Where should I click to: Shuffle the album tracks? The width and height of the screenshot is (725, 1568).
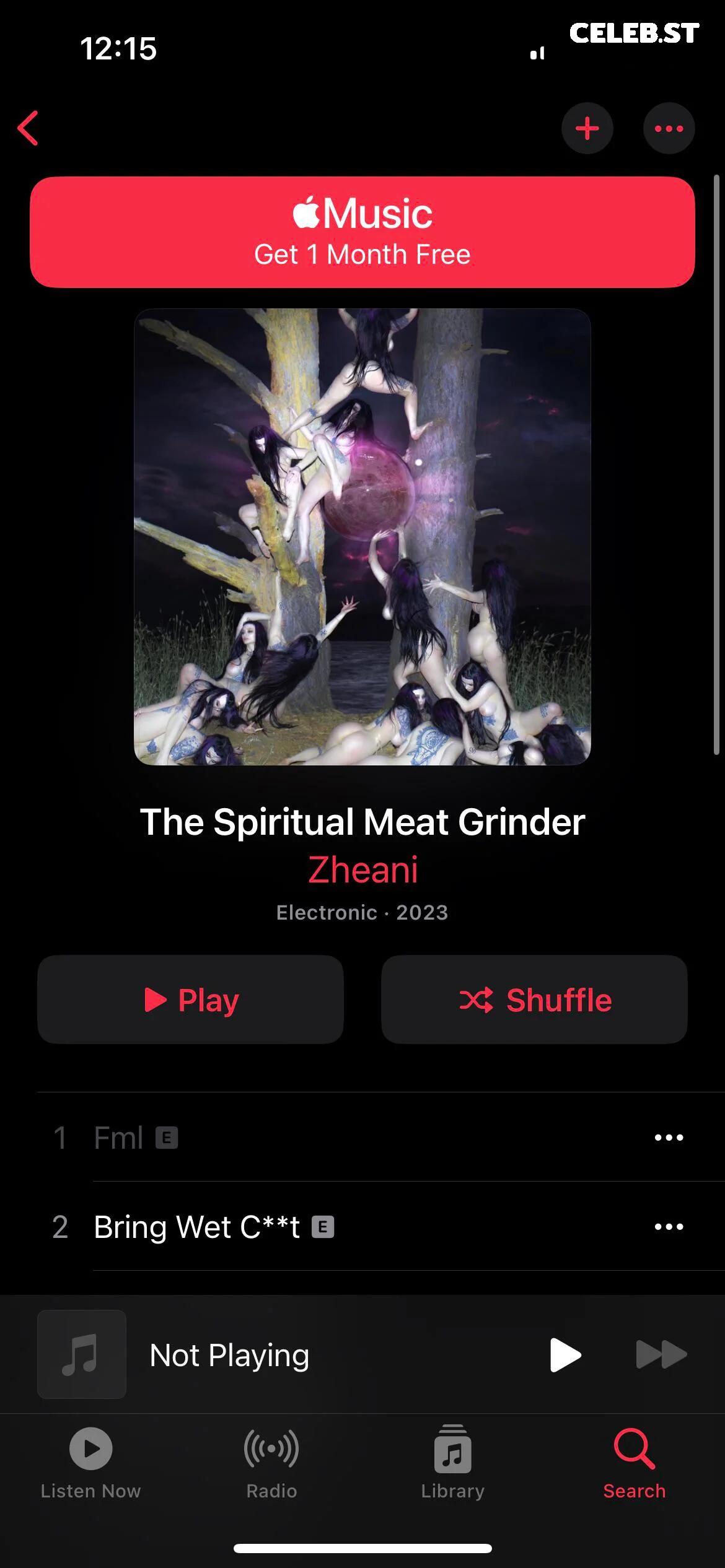(534, 1000)
